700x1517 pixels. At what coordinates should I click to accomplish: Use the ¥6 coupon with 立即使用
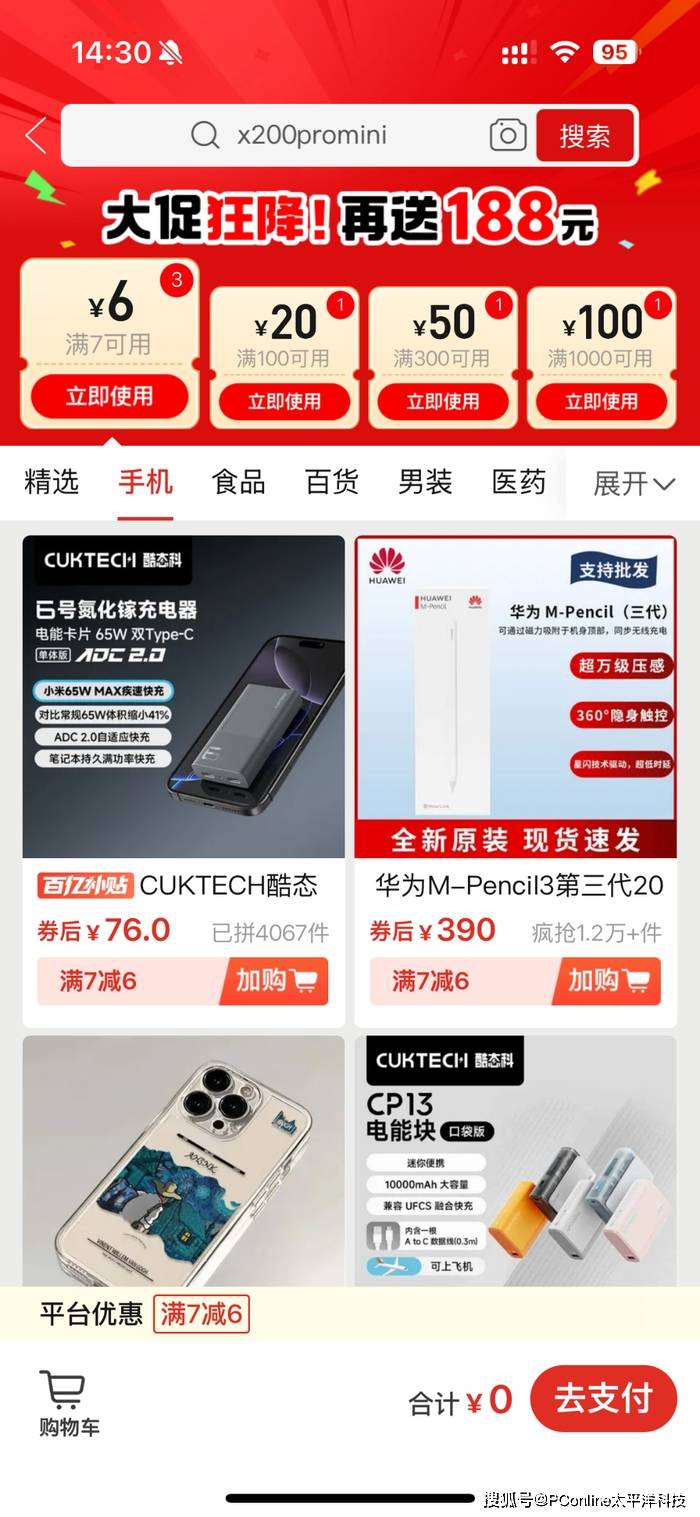coord(109,397)
